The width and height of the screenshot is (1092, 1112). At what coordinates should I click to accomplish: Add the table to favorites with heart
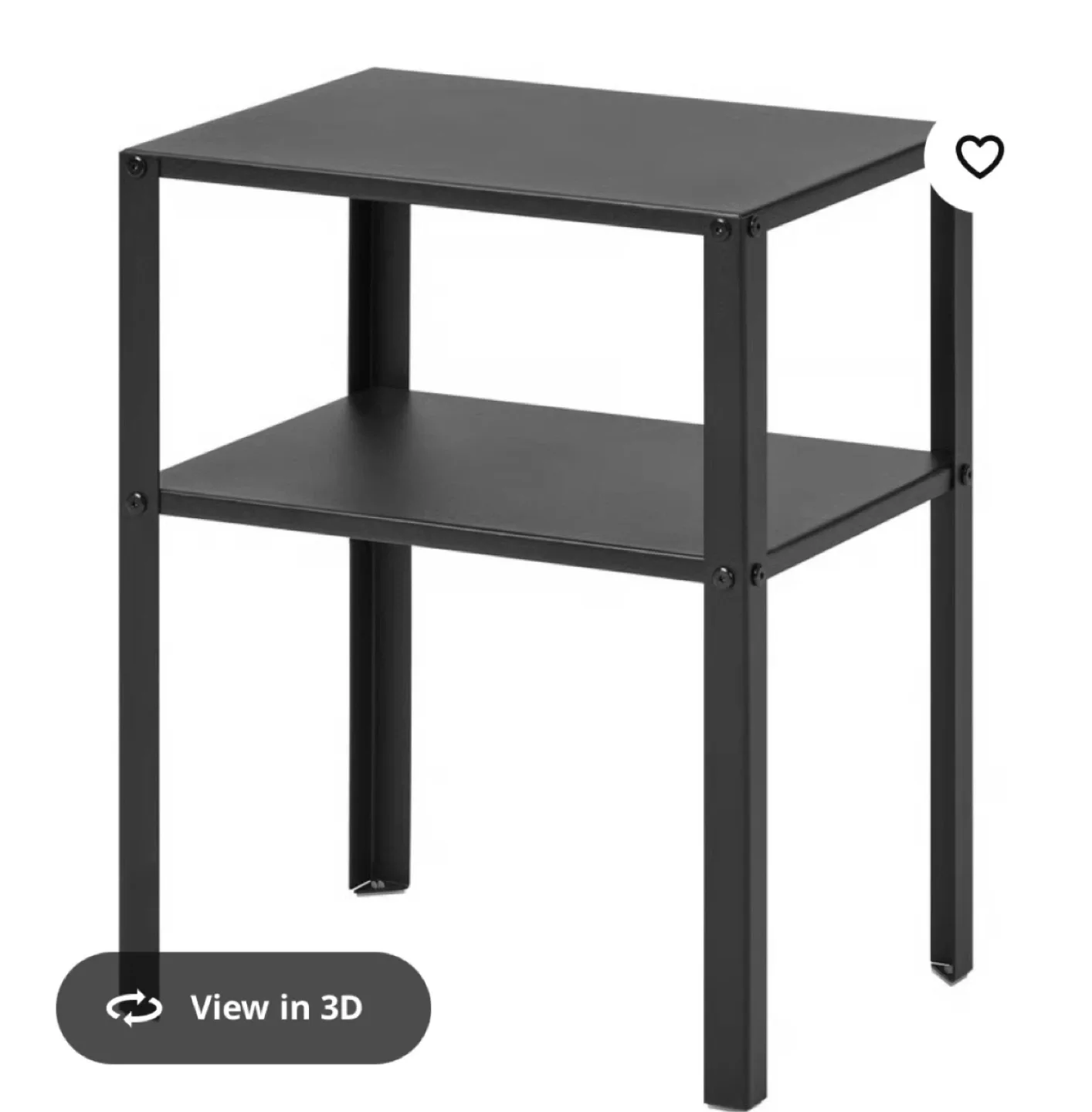pos(980,156)
